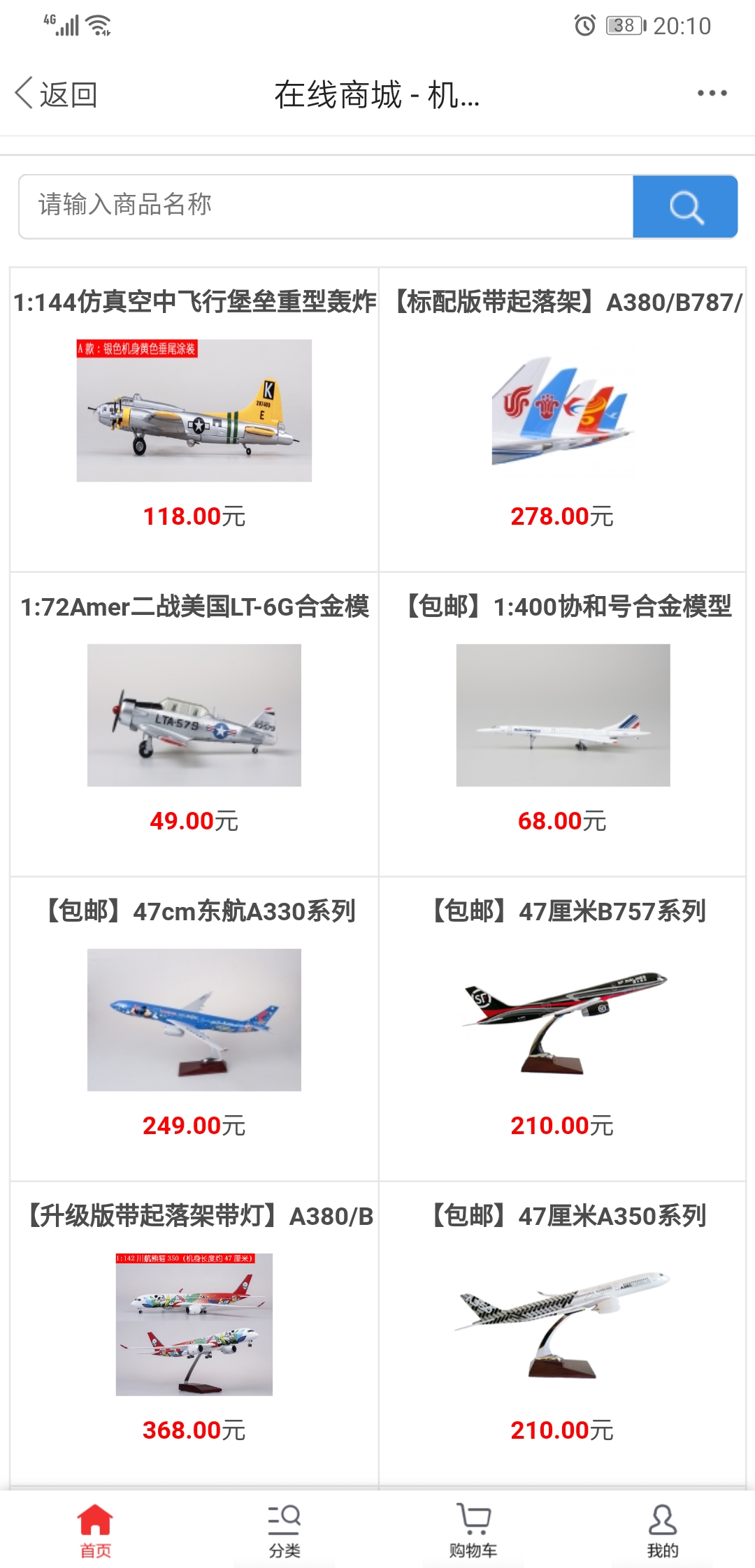Screen dimensions: 755x1568
Task: Open the 47厘米A350系列 product card
Action: (562, 1325)
